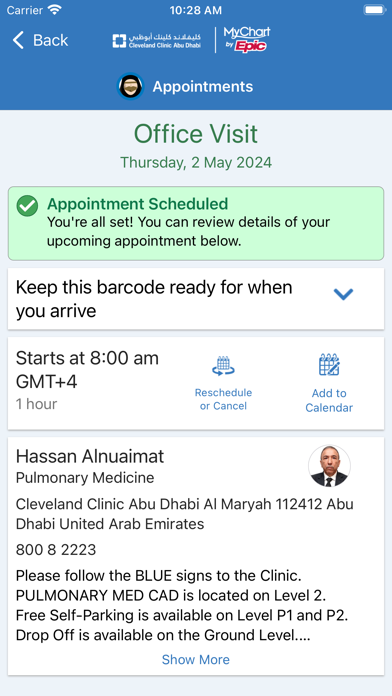Reschedule or cancel this appointment

223,383
